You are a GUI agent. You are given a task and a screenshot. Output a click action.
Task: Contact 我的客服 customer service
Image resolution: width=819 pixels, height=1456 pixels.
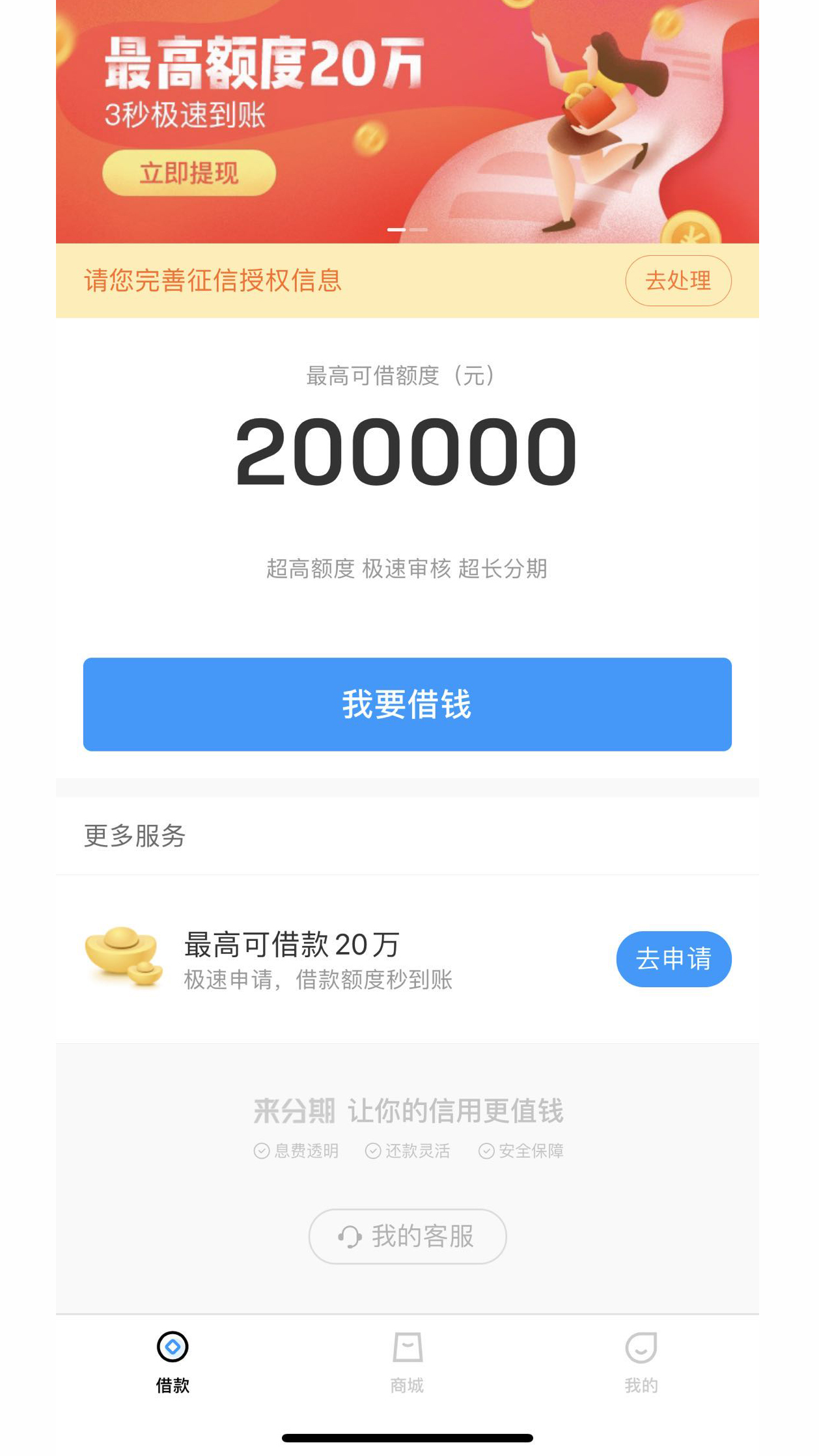point(407,1236)
